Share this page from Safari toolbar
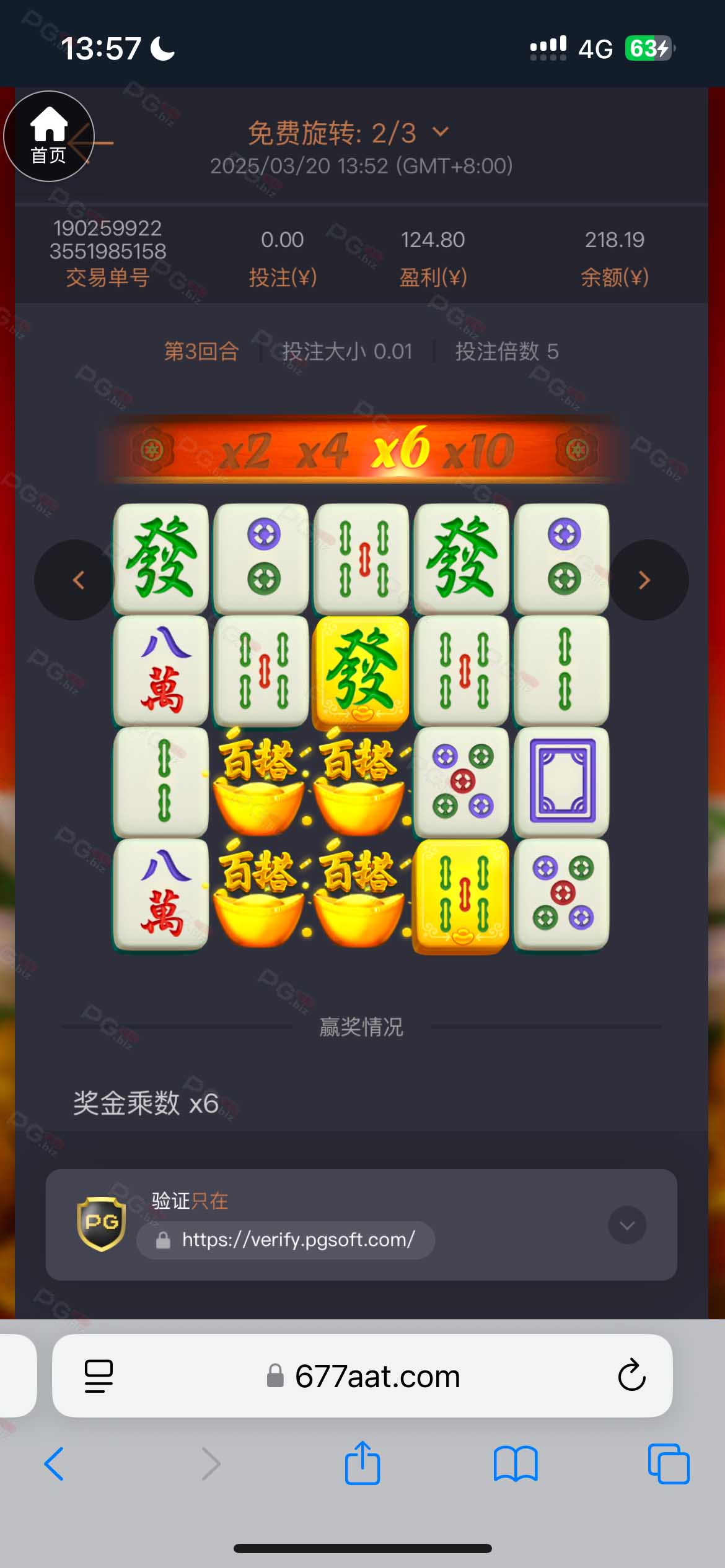This screenshot has height=1568, width=725. coord(362,1462)
